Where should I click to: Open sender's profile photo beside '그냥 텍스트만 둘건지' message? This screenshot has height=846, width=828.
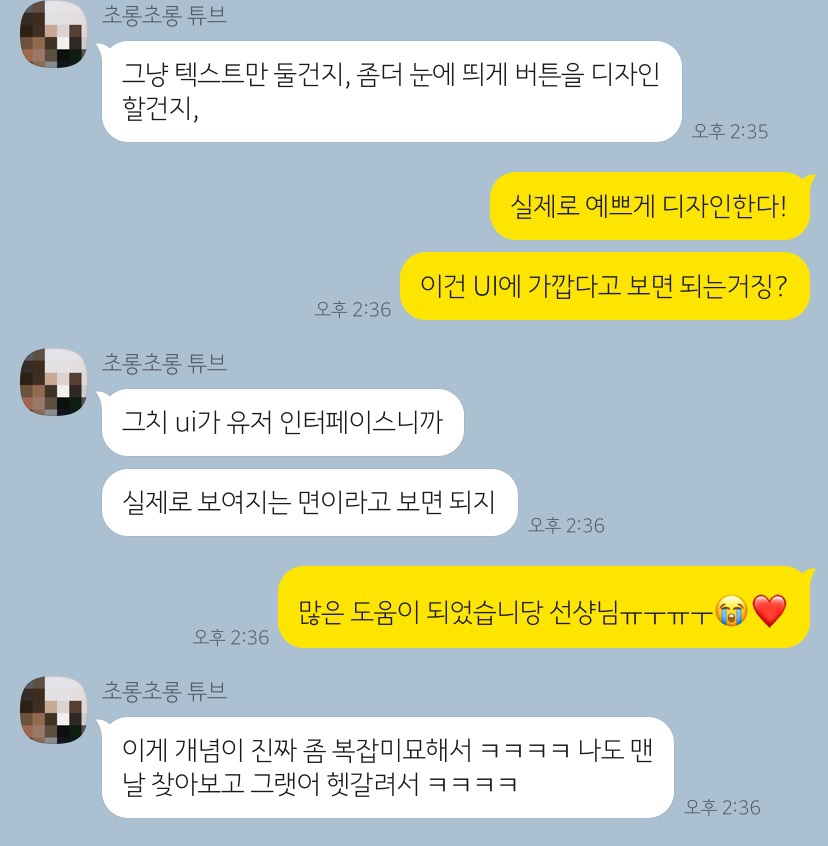pyautogui.click(x=54, y=35)
